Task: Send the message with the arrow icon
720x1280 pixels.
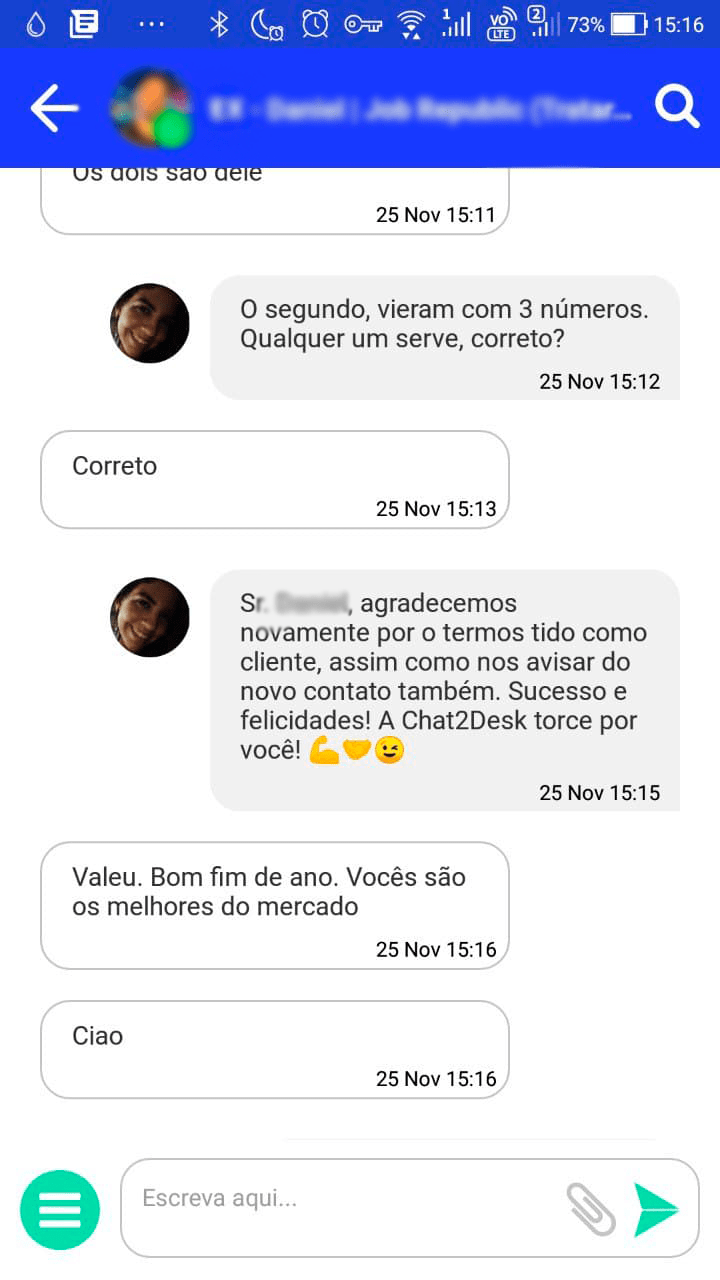Action: point(656,1209)
